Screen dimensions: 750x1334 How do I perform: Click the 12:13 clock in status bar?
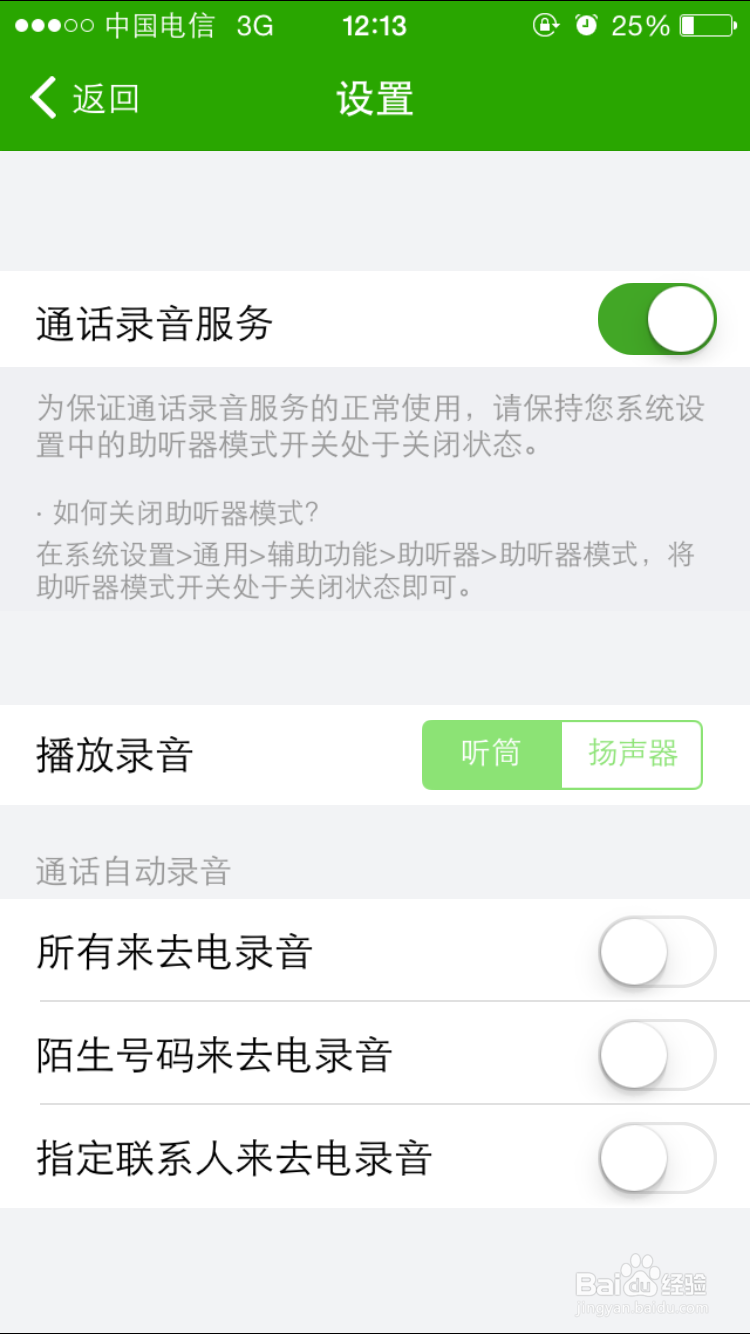tap(374, 25)
